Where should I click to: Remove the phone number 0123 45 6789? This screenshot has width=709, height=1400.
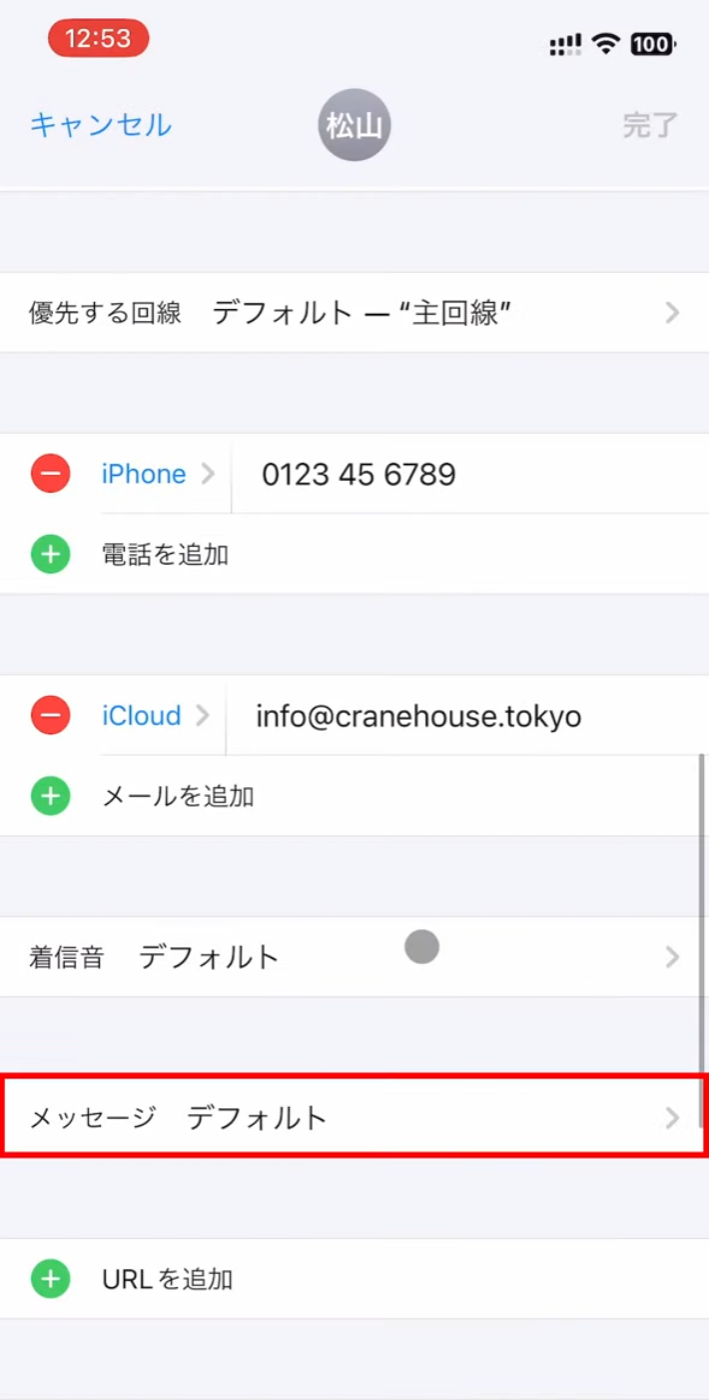[50, 473]
